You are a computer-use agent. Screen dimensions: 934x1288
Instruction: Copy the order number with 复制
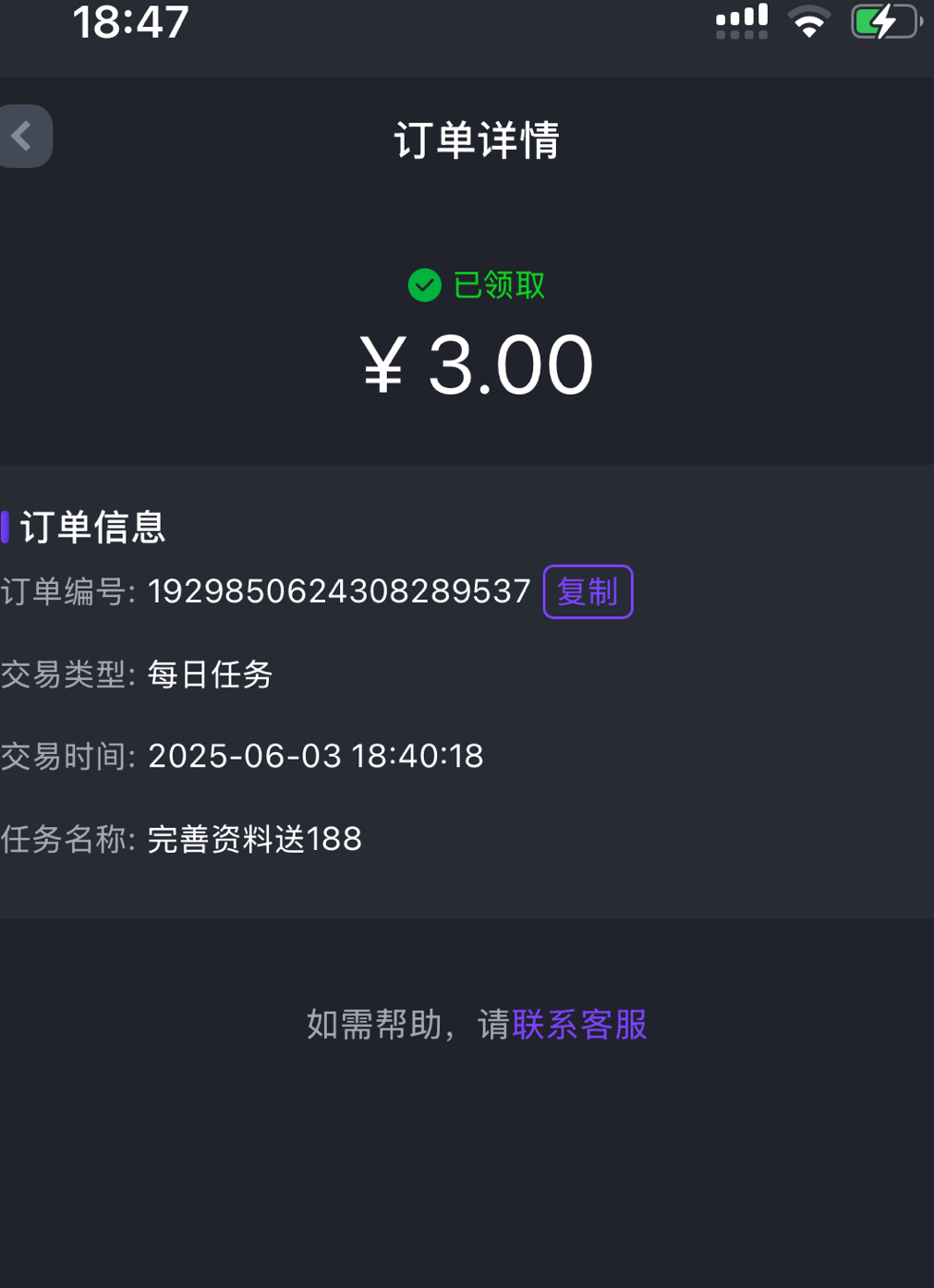click(588, 591)
